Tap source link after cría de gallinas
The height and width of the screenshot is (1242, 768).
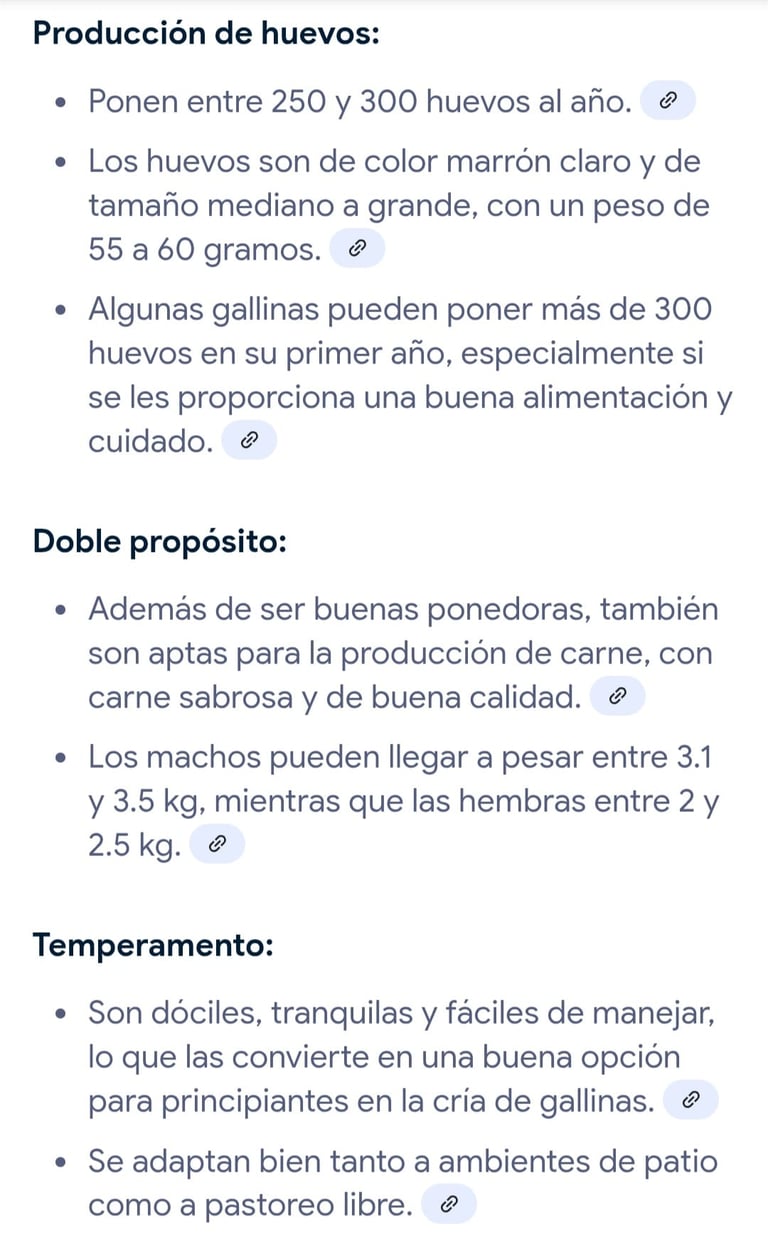tap(691, 1101)
